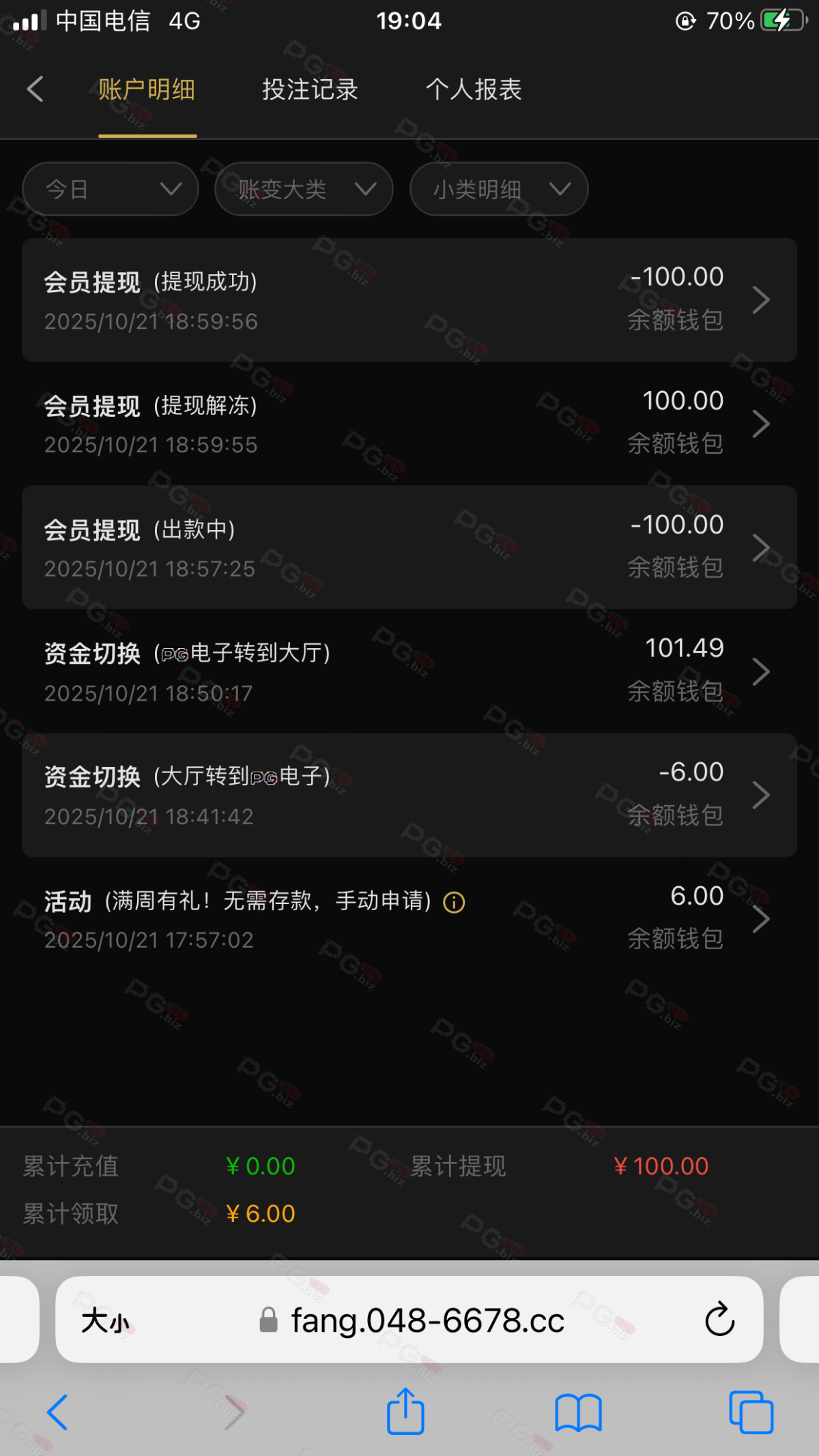Expand the 今日 date dropdown
The height and width of the screenshot is (1456, 819).
tap(111, 189)
